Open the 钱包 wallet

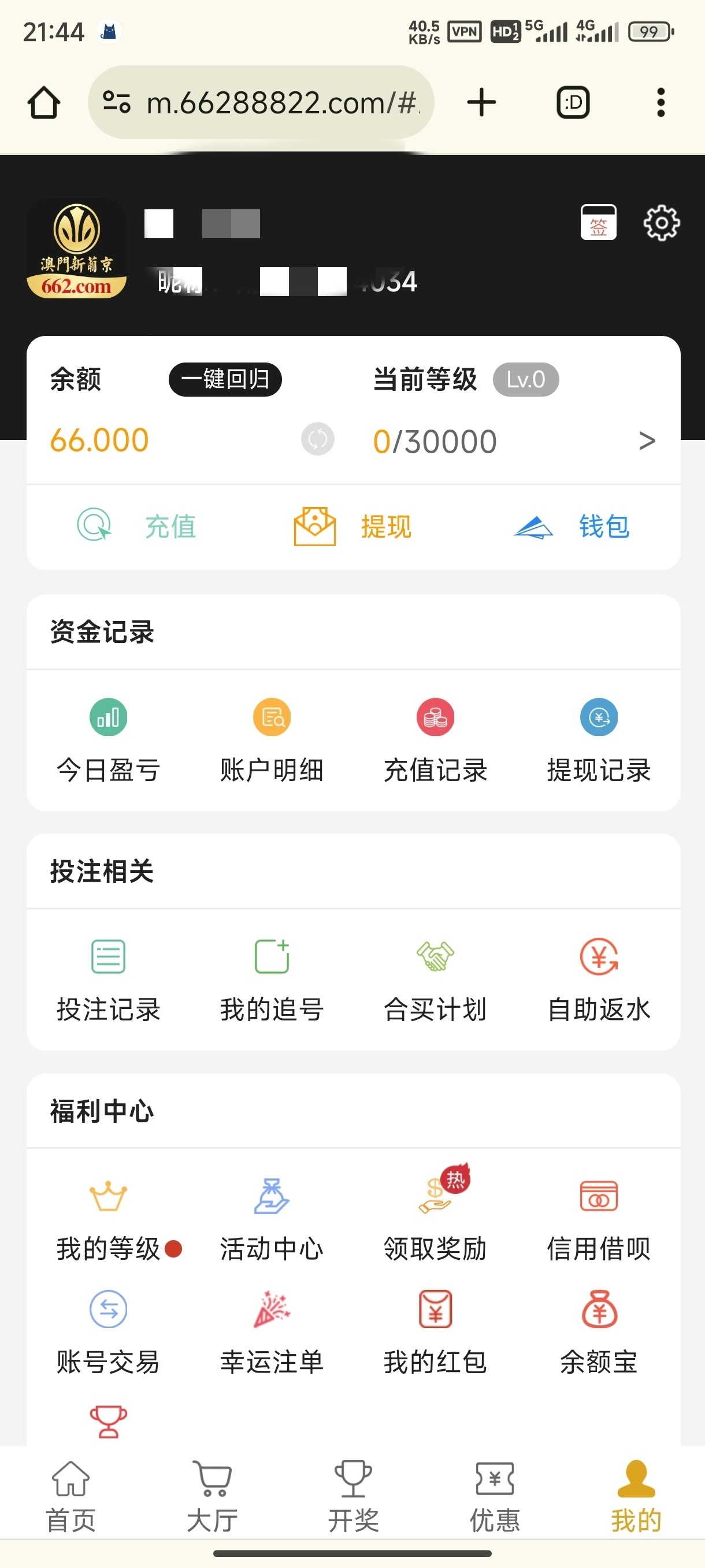[572, 526]
